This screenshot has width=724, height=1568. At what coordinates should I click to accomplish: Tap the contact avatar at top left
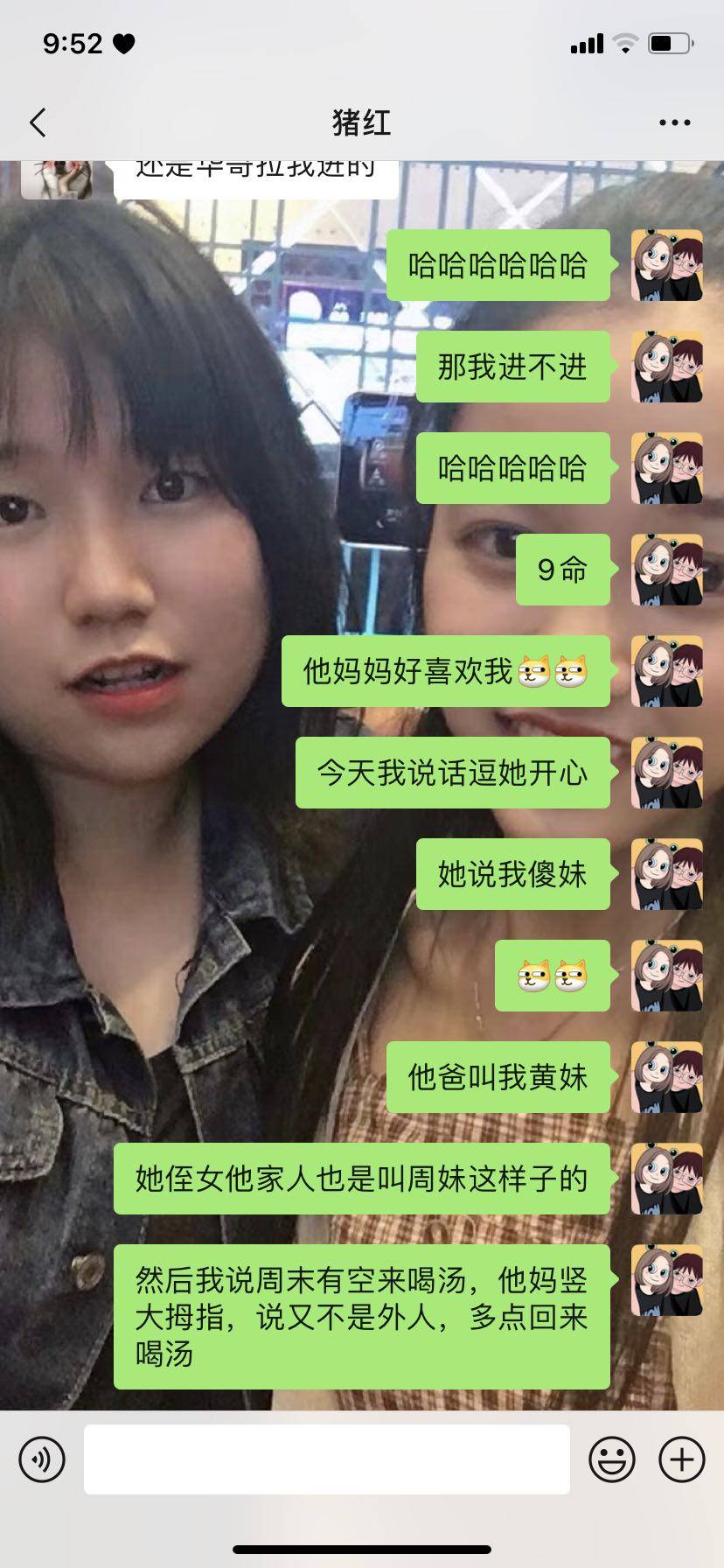click(x=56, y=179)
